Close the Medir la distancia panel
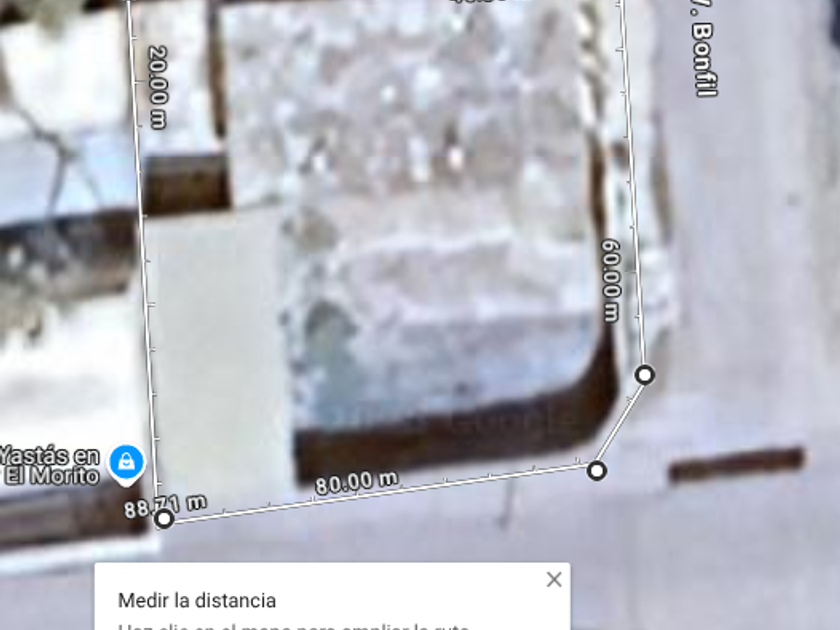 coord(554,579)
